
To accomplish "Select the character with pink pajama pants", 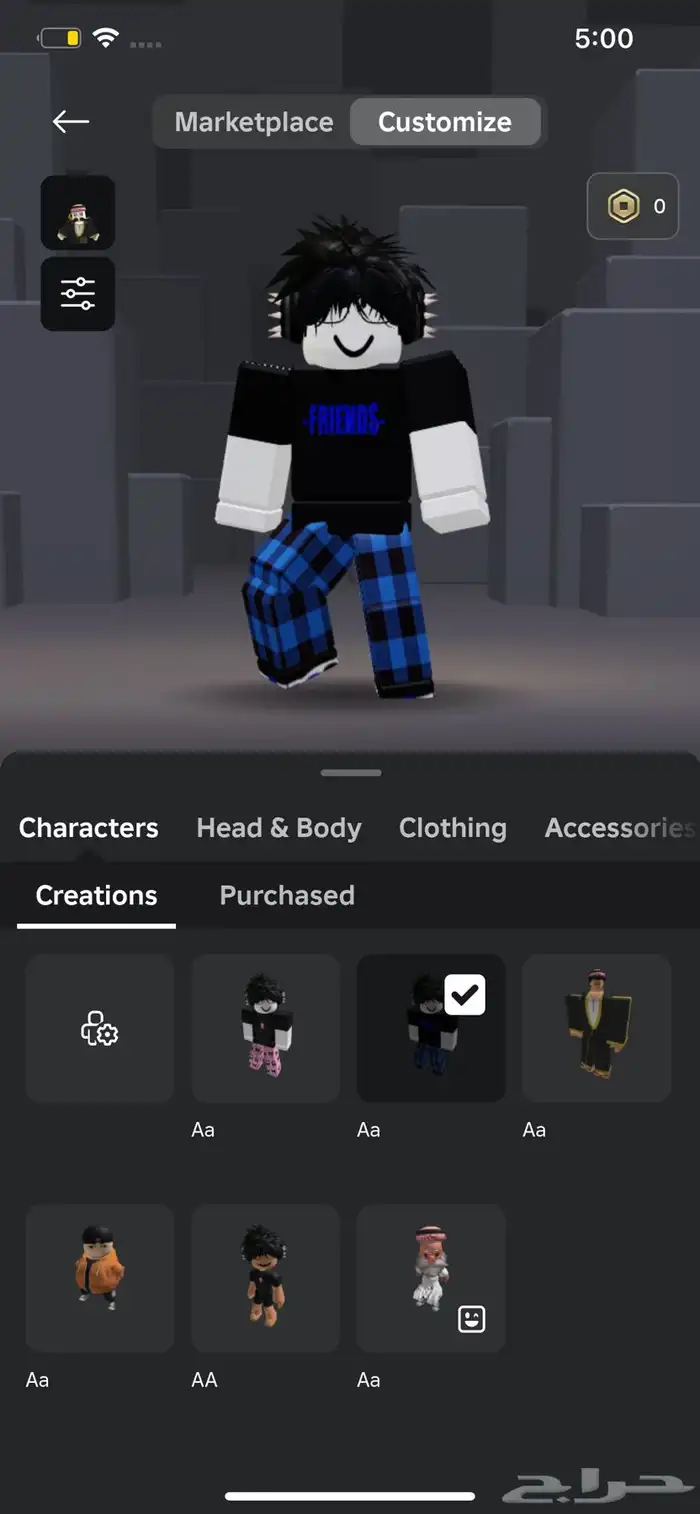I will point(265,1028).
